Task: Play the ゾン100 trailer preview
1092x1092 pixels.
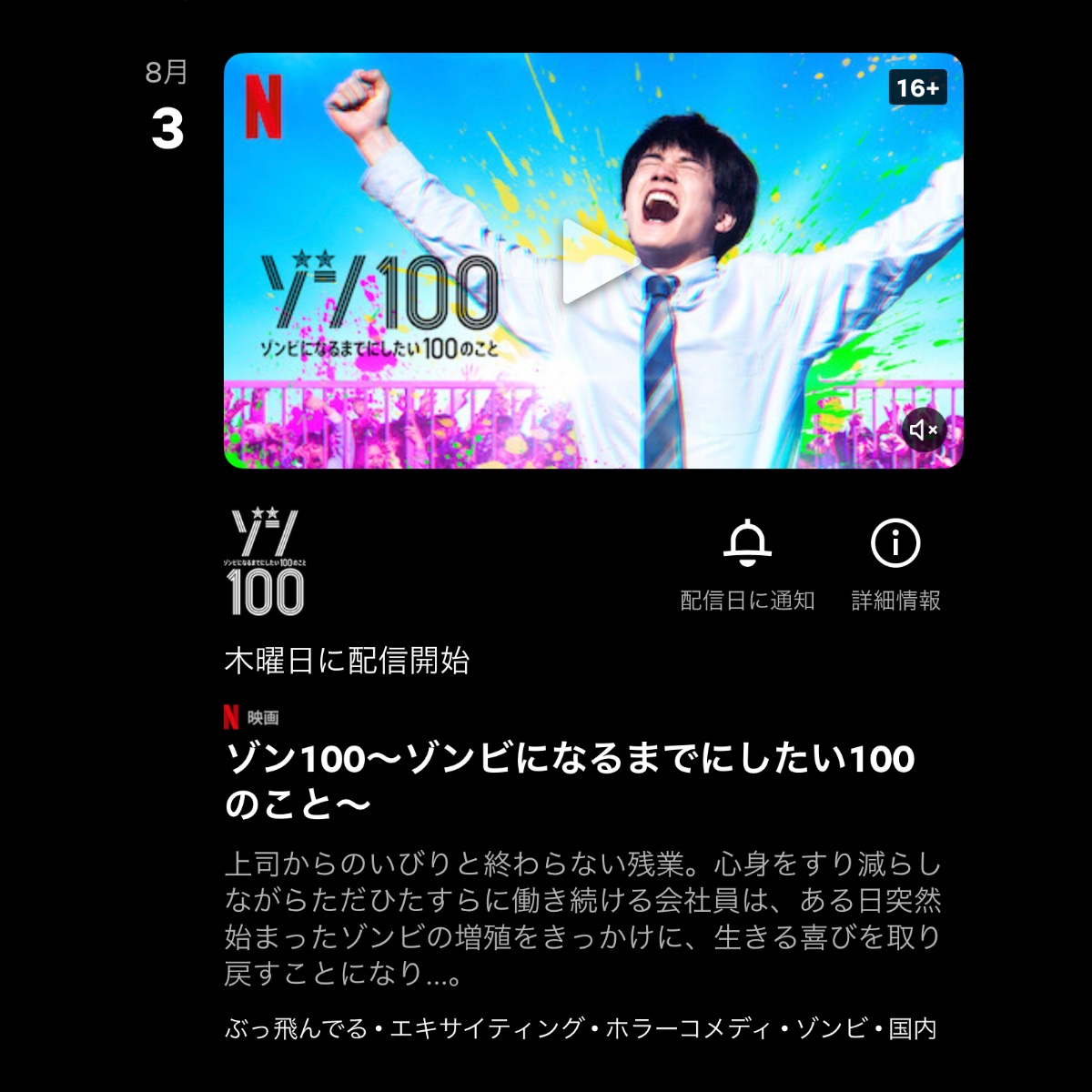Action: point(592,262)
